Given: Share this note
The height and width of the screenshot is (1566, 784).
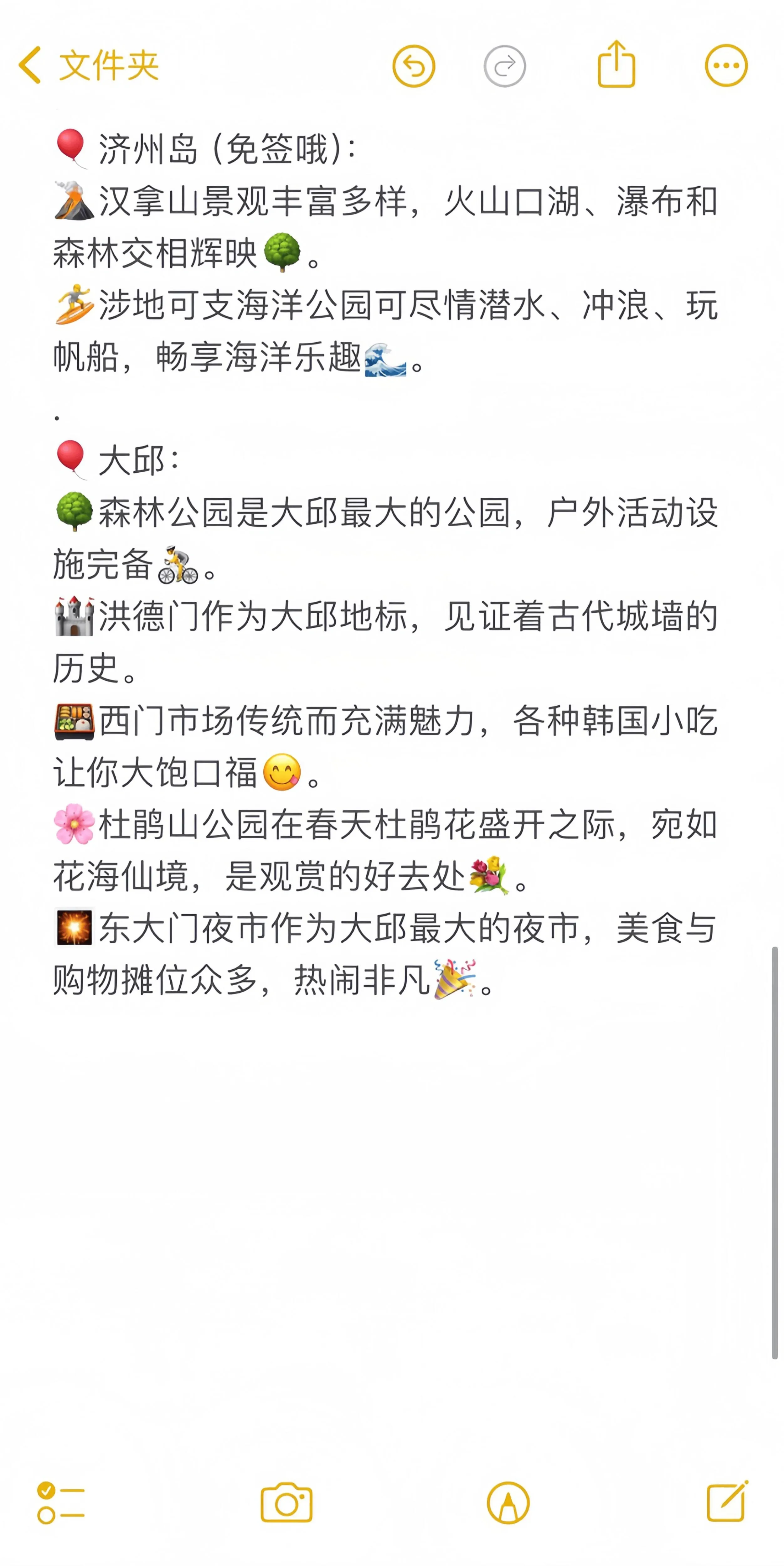Looking at the screenshot, I should [x=616, y=65].
